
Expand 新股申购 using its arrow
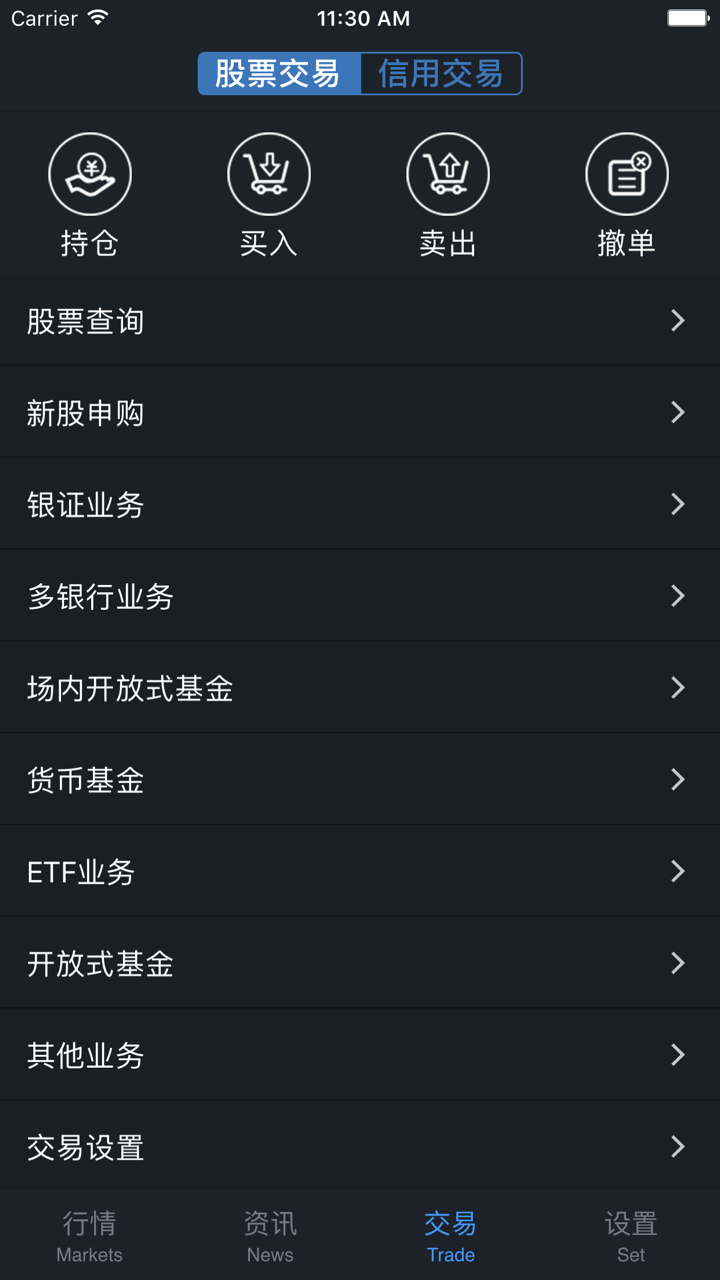pyautogui.click(x=676, y=413)
